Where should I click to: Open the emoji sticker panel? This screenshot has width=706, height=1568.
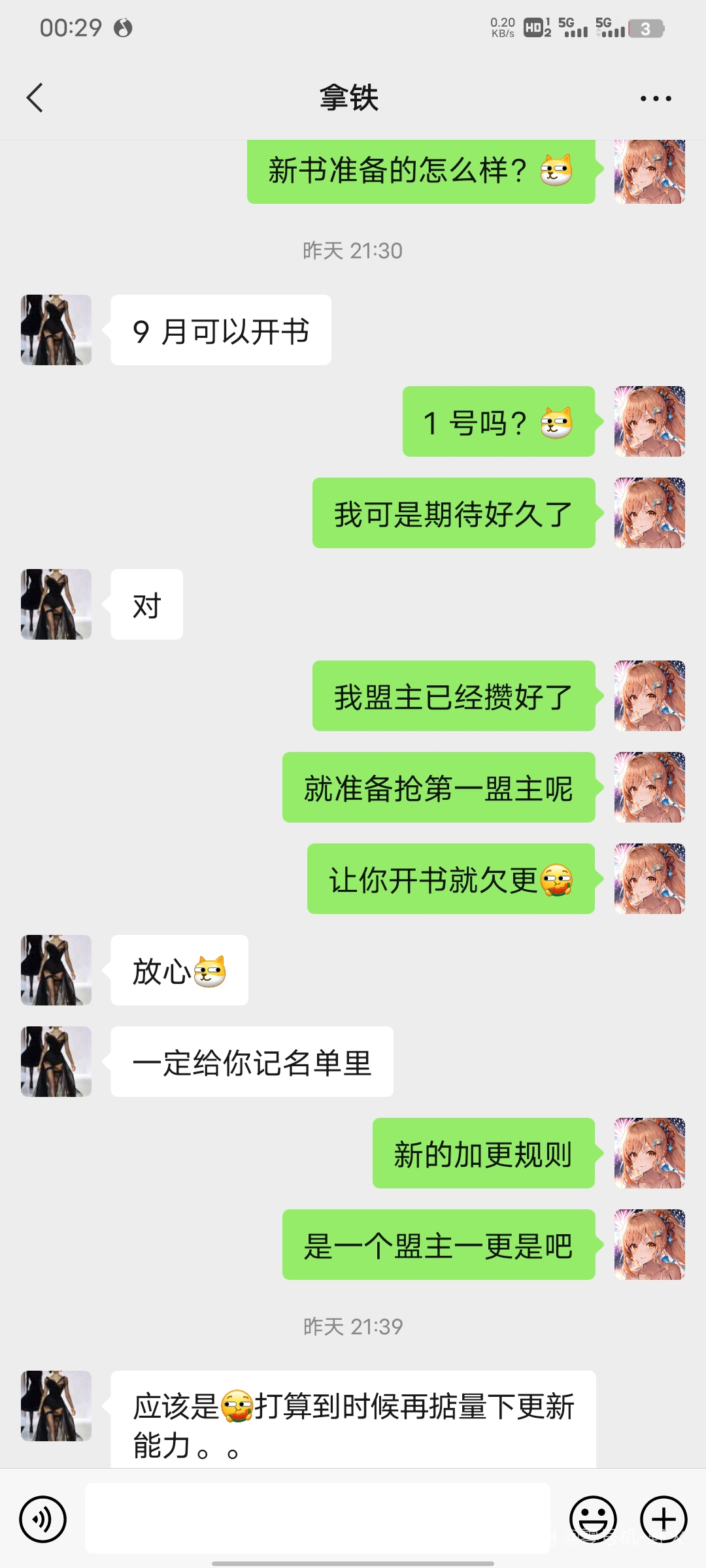[x=593, y=1519]
